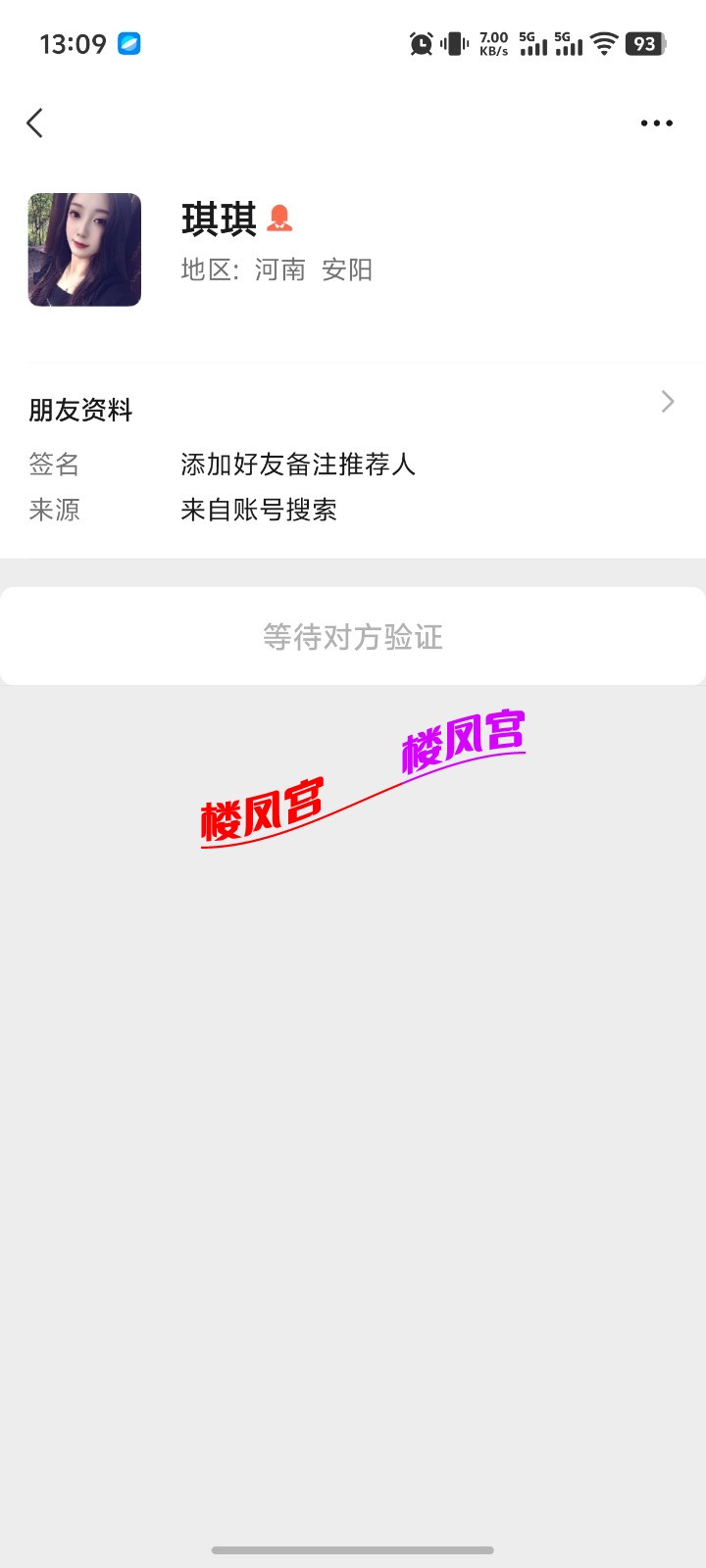Tap the chevron arrow next to 朋友资料

[667, 402]
